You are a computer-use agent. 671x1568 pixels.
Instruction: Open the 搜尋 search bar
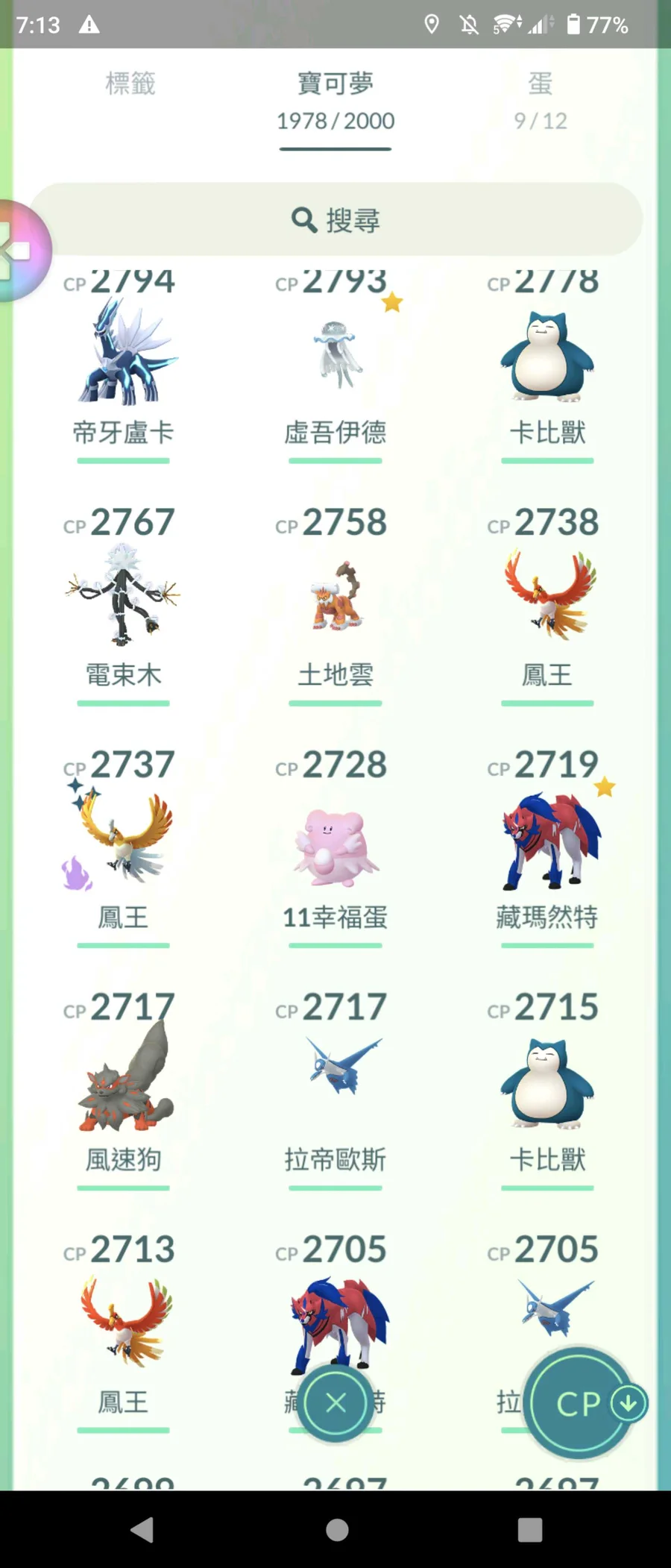(335, 220)
